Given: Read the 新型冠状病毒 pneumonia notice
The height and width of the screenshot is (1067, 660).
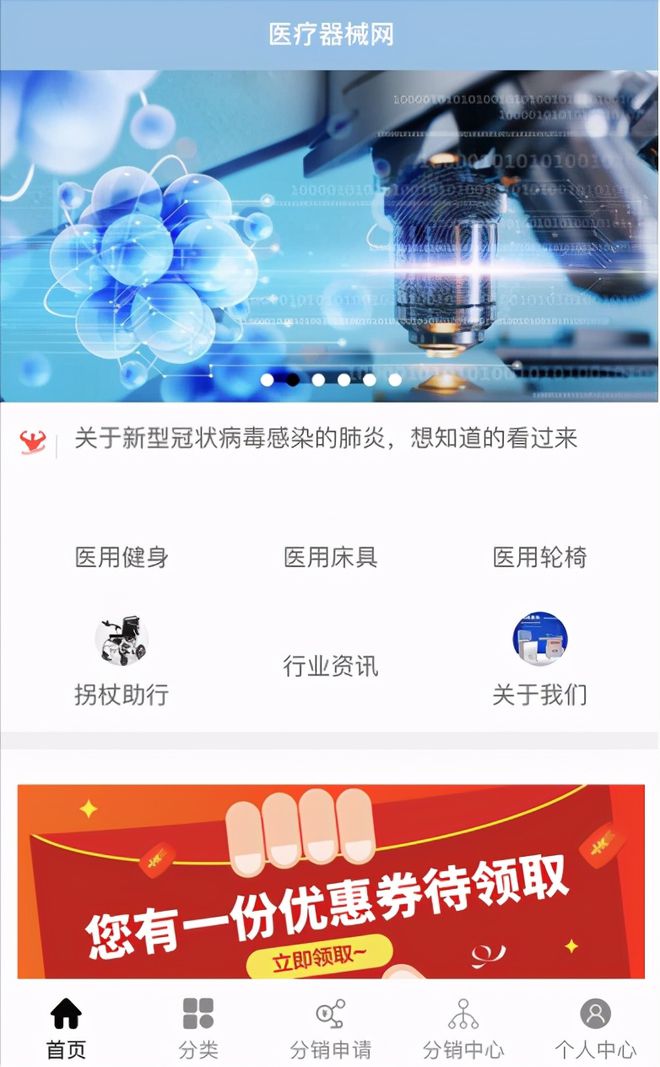Looking at the screenshot, I should click(x=325, y=438).
